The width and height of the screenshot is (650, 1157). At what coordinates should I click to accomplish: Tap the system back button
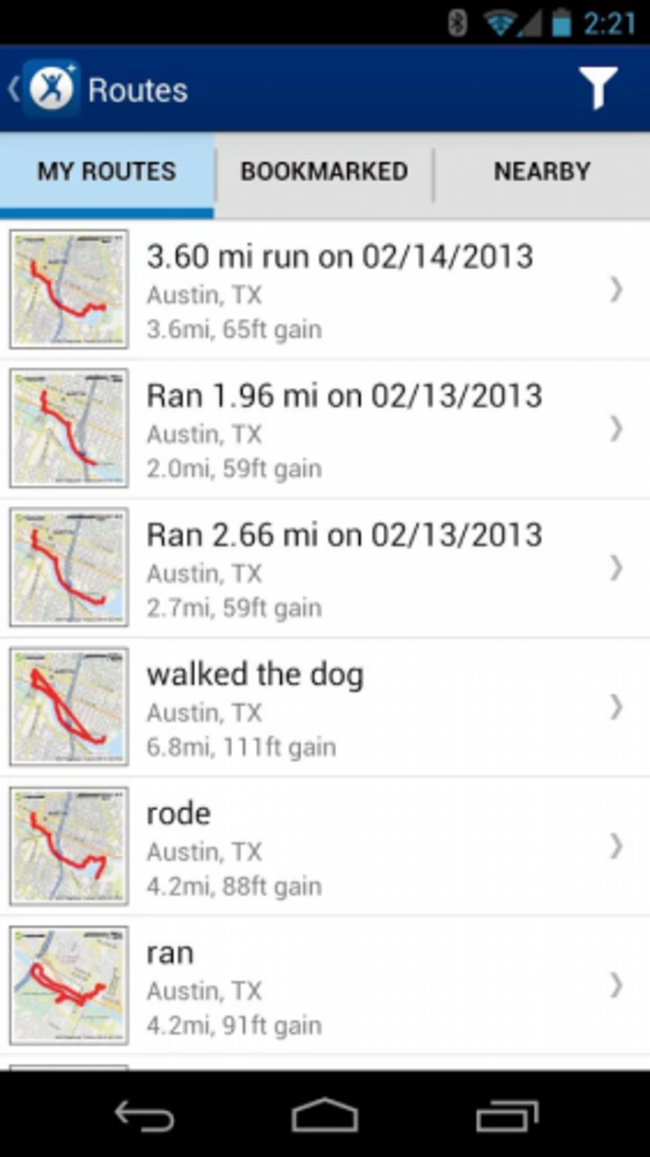coord(144,1114)
